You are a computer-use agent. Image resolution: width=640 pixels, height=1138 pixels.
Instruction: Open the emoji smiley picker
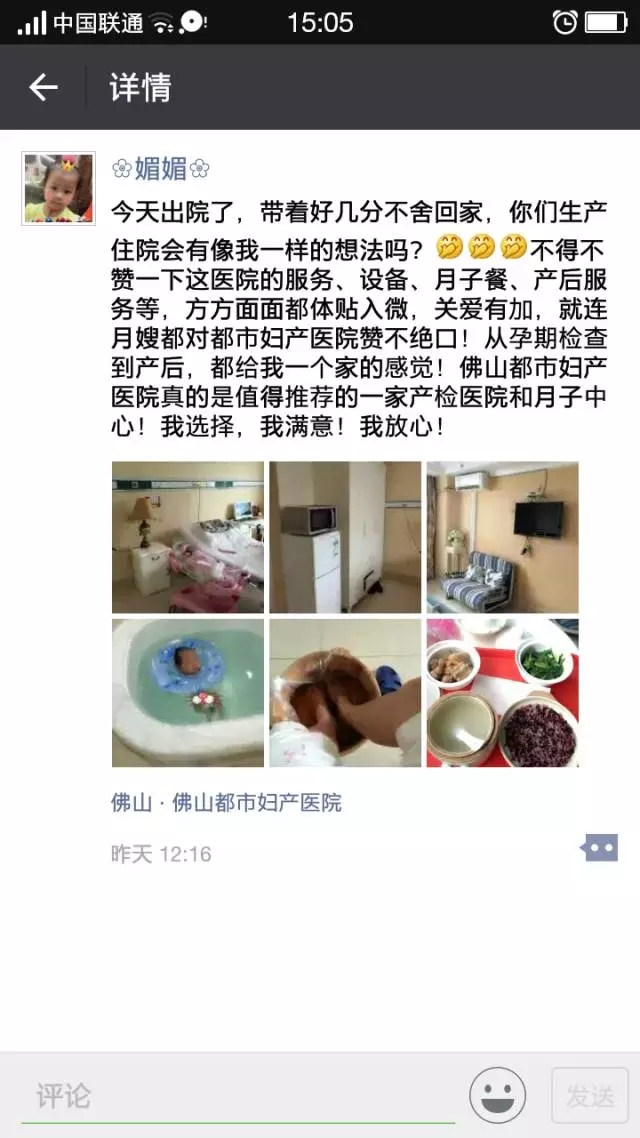498,1095
